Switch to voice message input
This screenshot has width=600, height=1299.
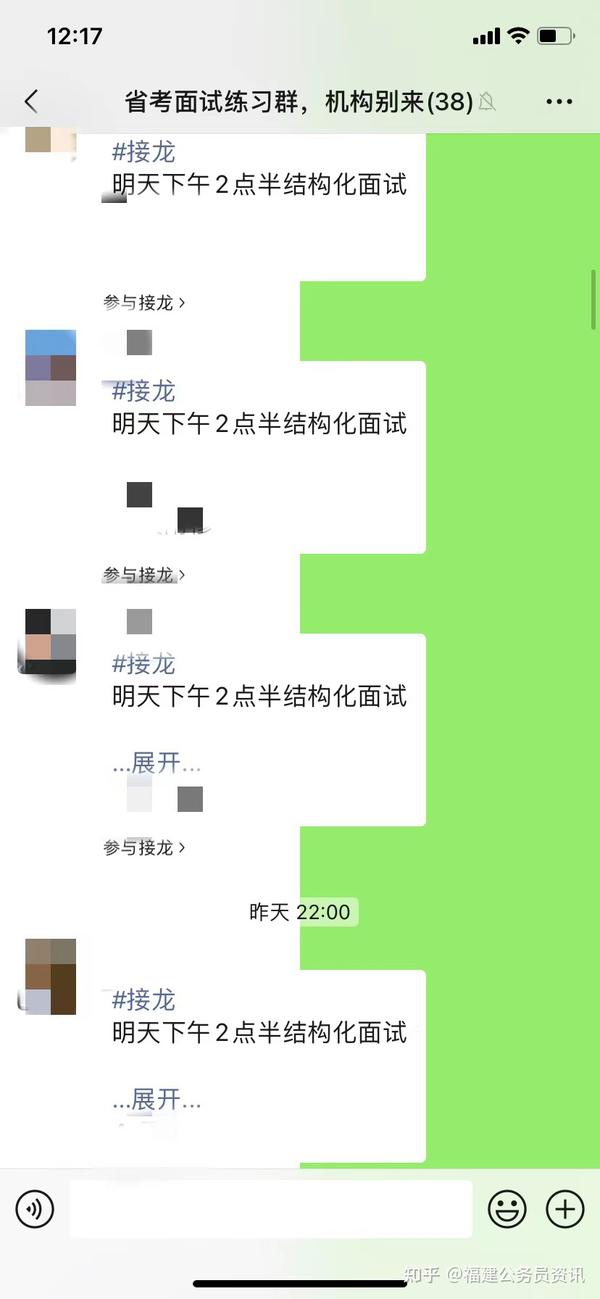tap(35, 1210)
